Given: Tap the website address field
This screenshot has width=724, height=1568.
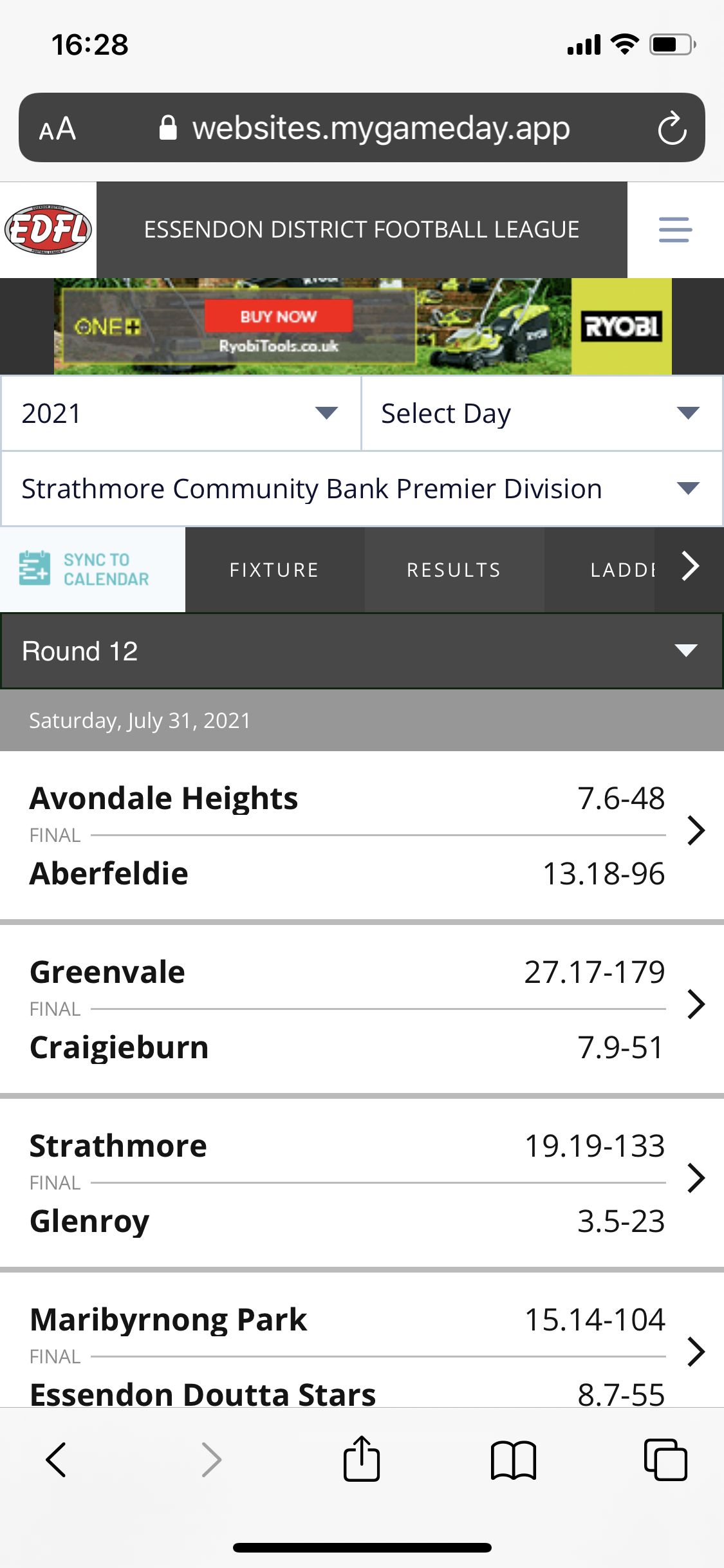Looking at the screenshot, I should point(364,128).
